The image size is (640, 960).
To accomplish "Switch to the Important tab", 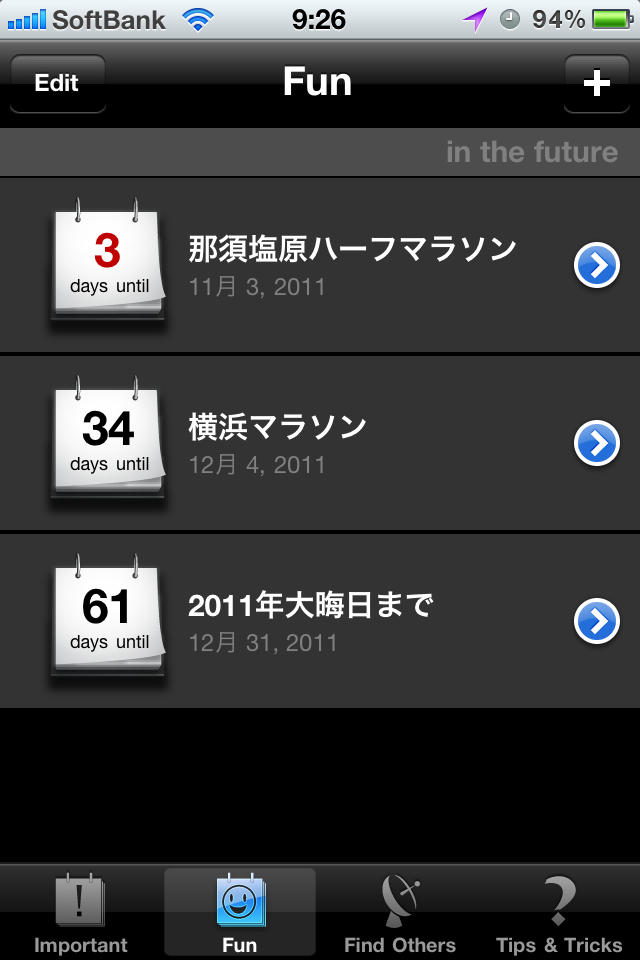I will 80,913.
